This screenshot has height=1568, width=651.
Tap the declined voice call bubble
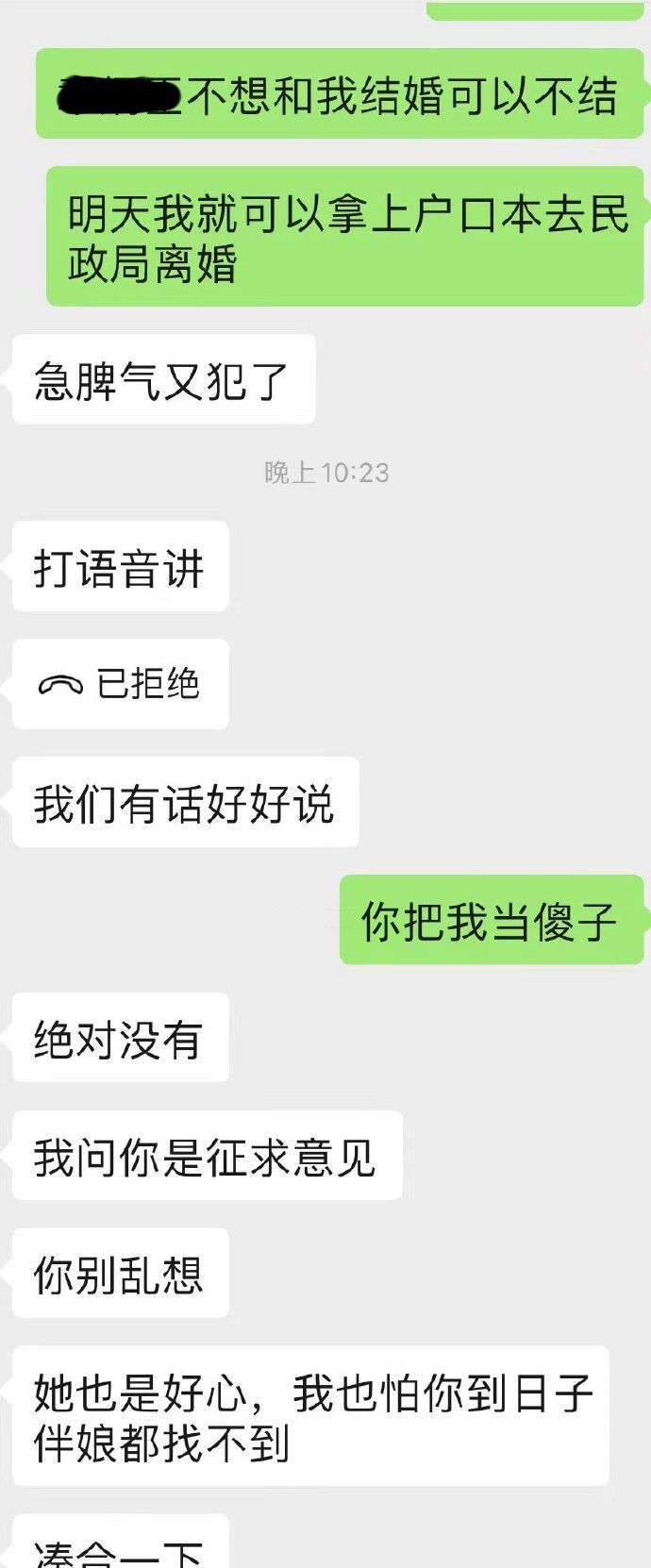pyautogui.click(x=120, y=684)
